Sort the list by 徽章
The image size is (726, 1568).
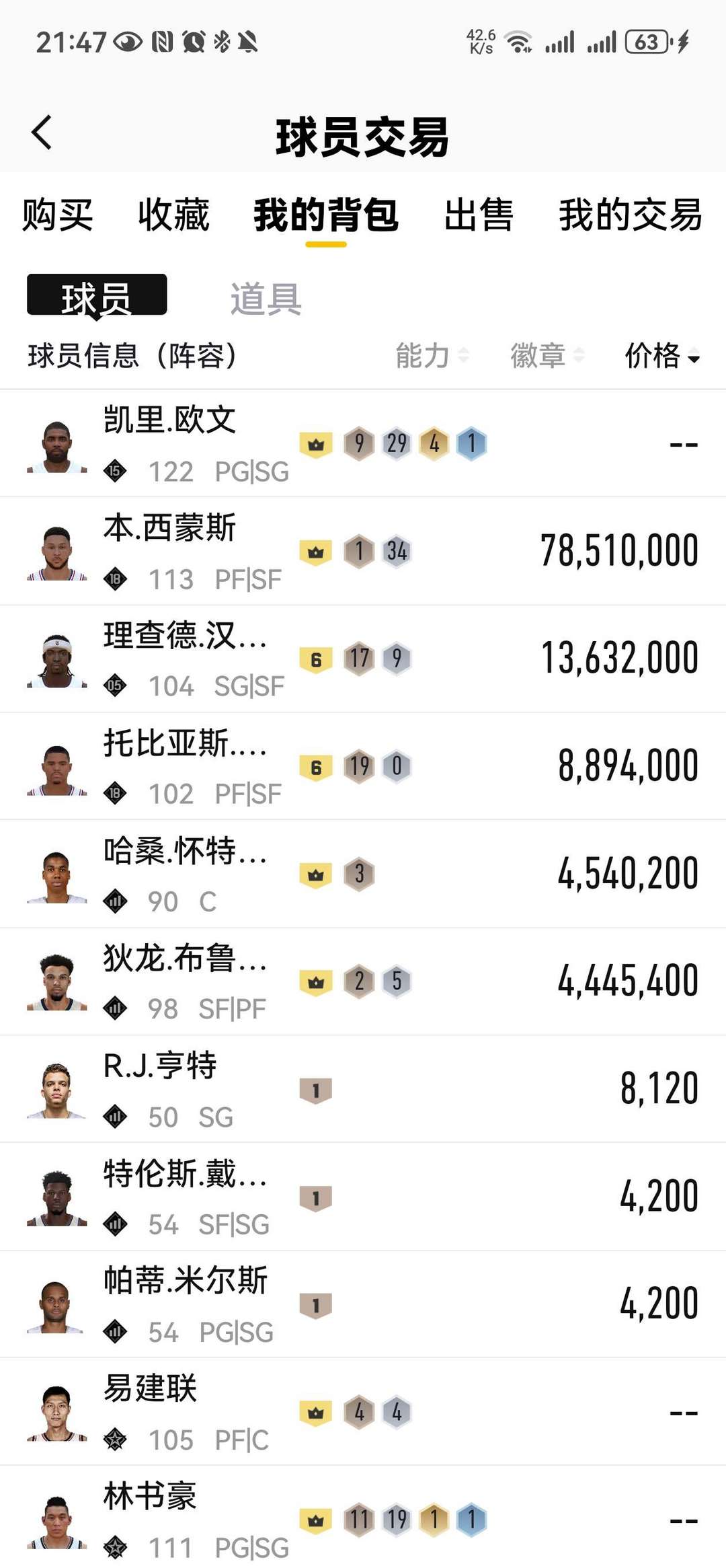[x=547, y=356]
